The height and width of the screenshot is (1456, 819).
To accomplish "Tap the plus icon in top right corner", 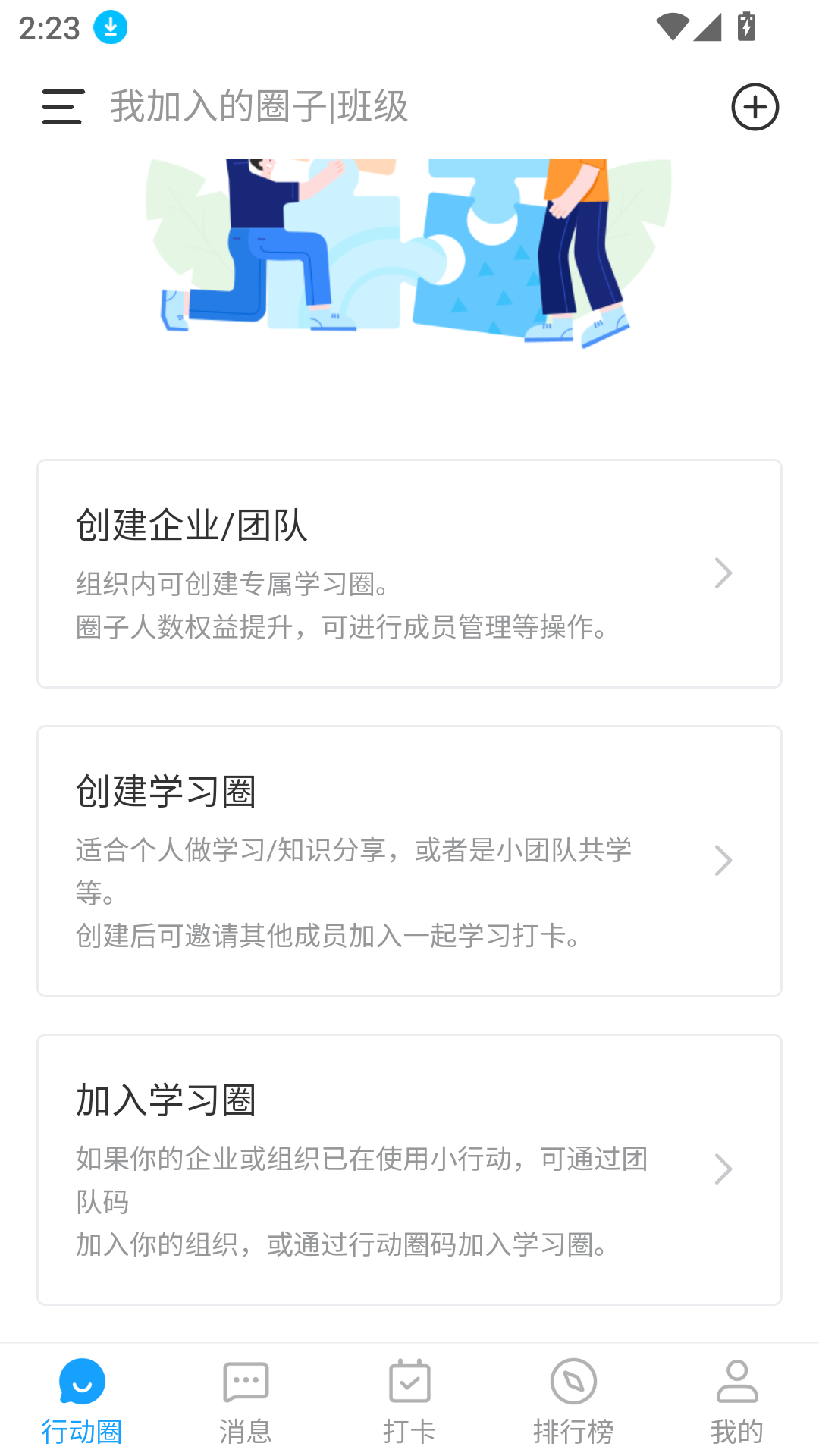I will point(755,107).
